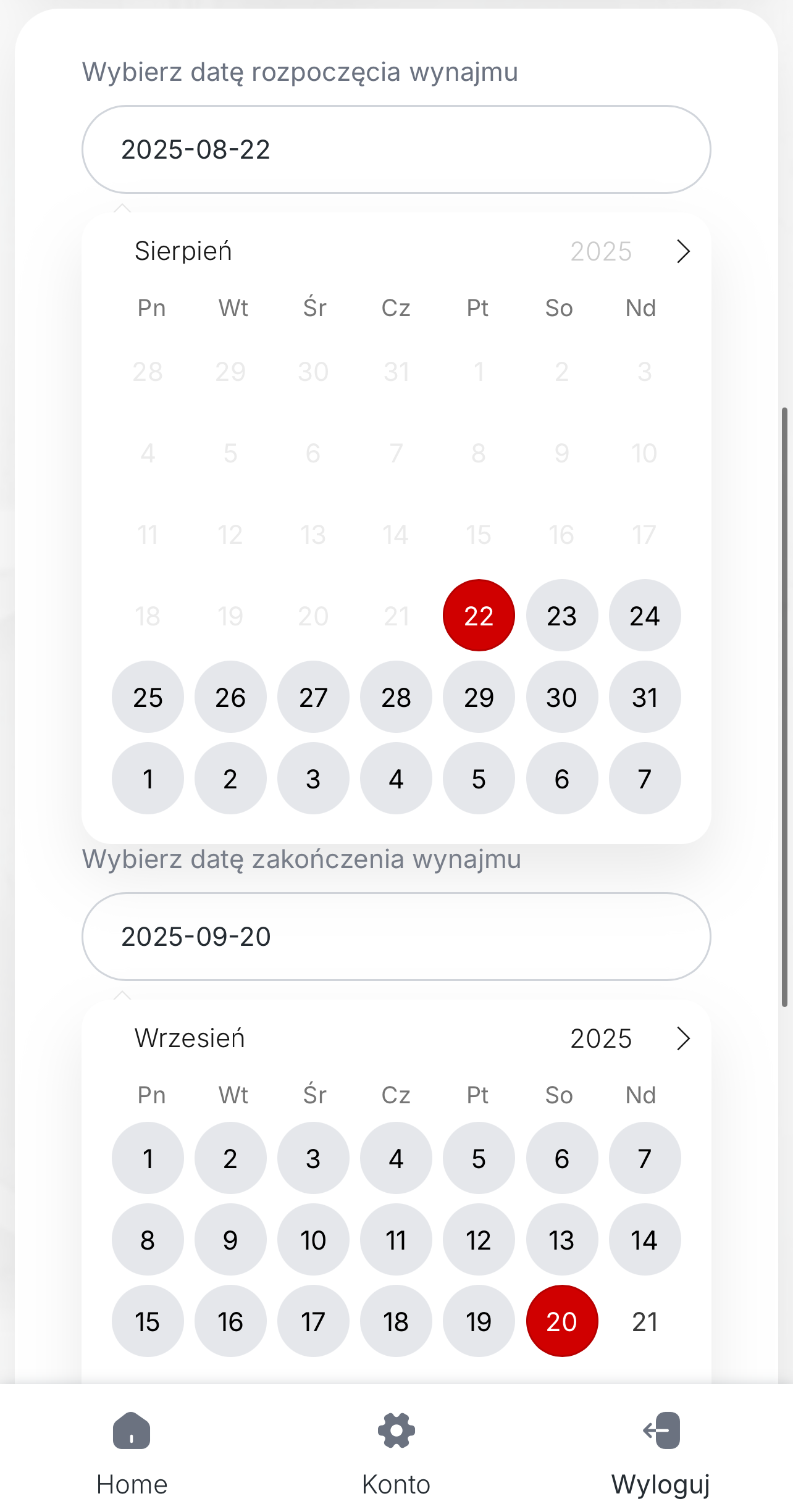Viewport: 793px width, 1512px height.
Task: Choose August 28 in the start calendar
Action: (x=396, y=697)
